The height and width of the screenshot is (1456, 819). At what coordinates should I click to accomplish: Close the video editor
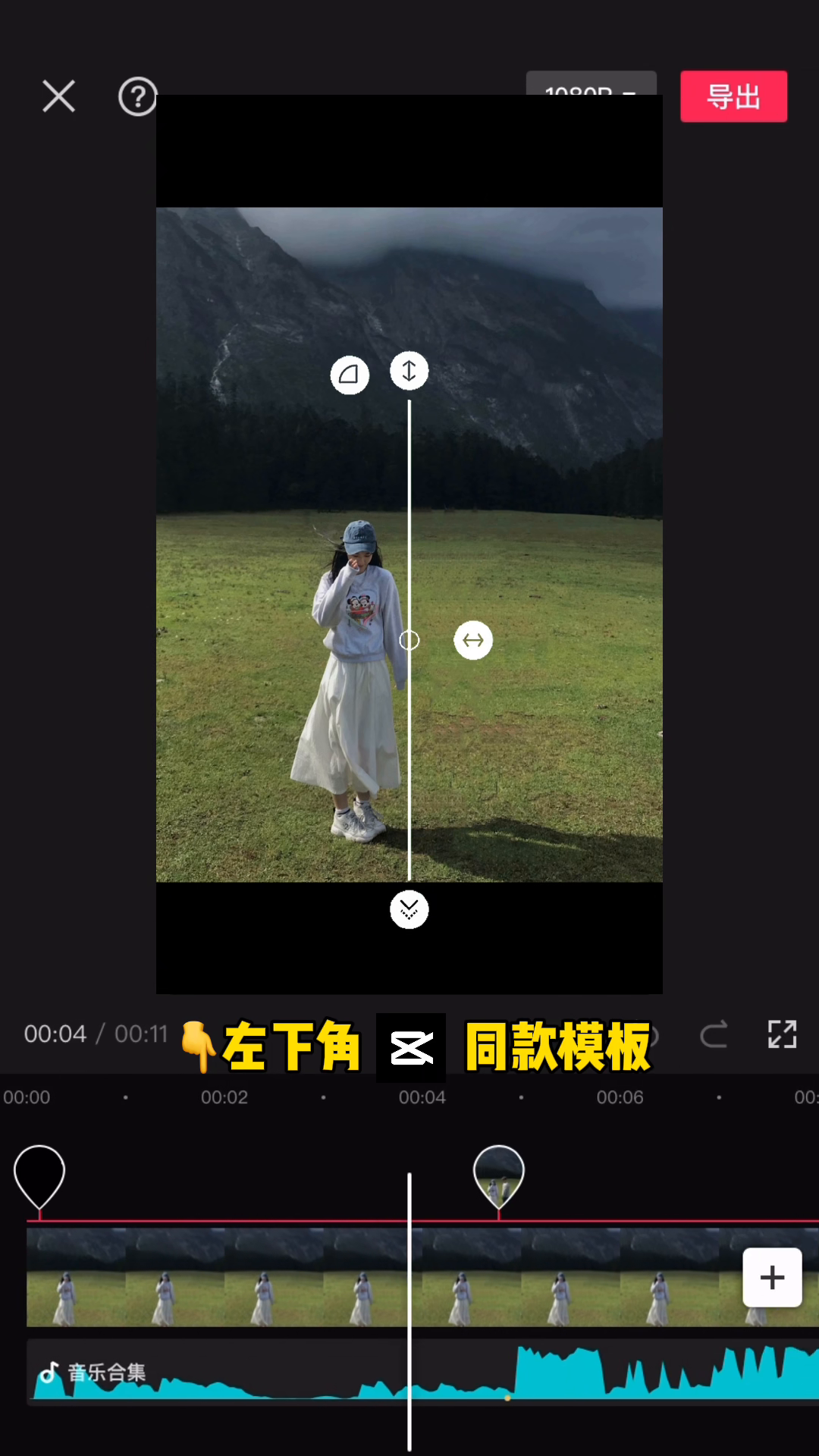click(x=58, y=96)
